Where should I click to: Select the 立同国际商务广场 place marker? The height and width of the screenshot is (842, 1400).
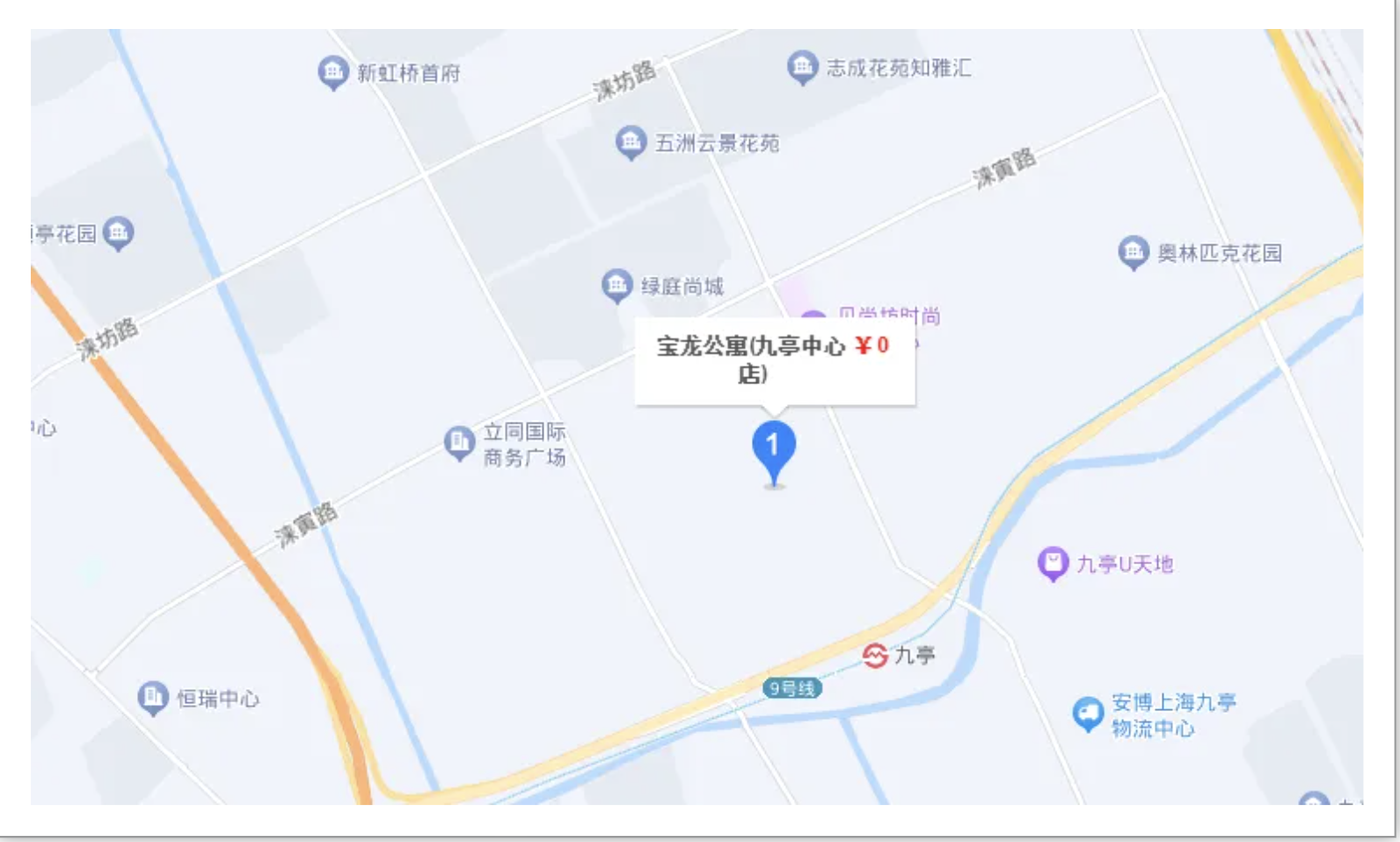459,443
